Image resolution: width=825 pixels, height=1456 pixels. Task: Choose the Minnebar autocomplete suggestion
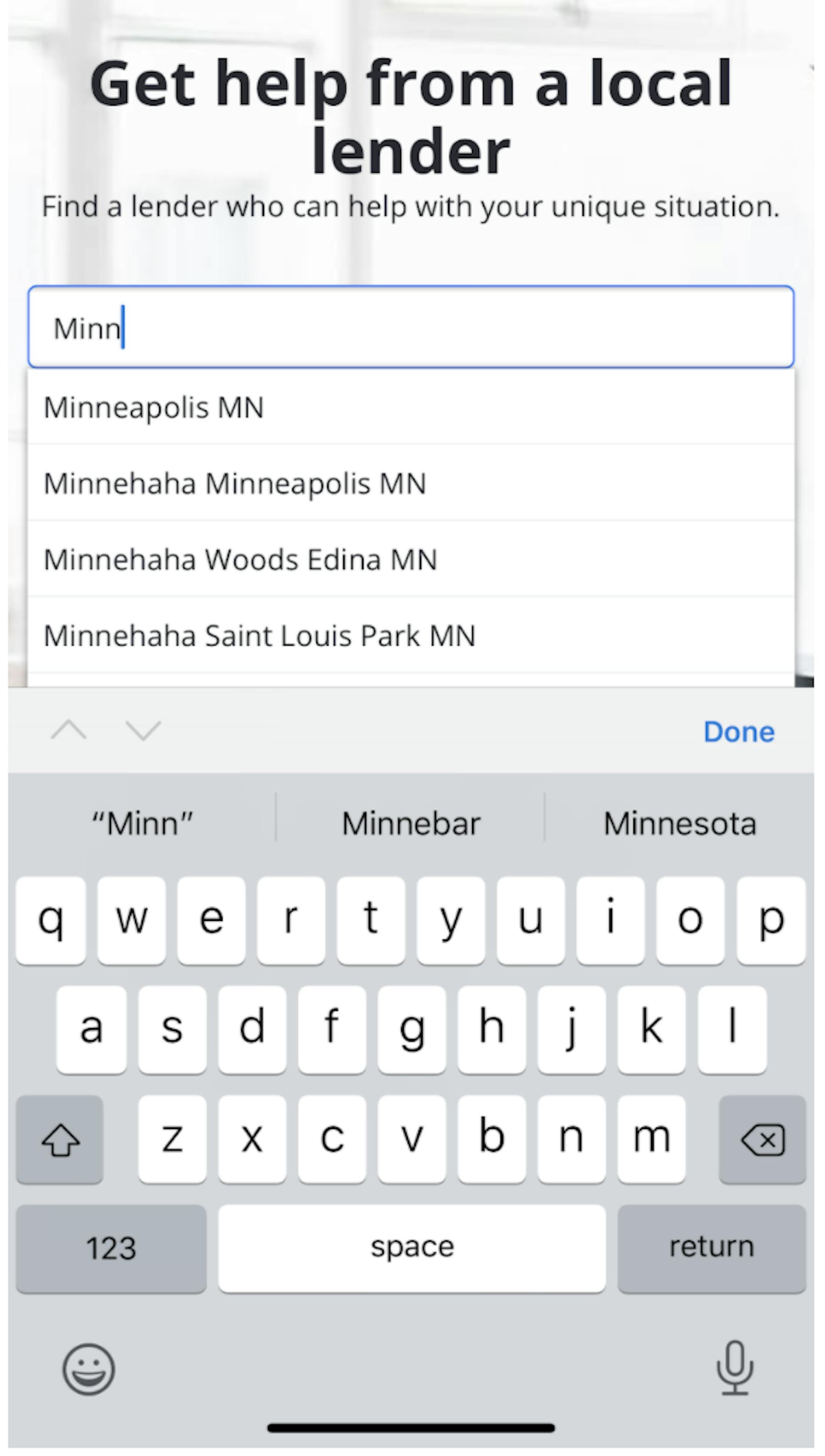[411, 823]
